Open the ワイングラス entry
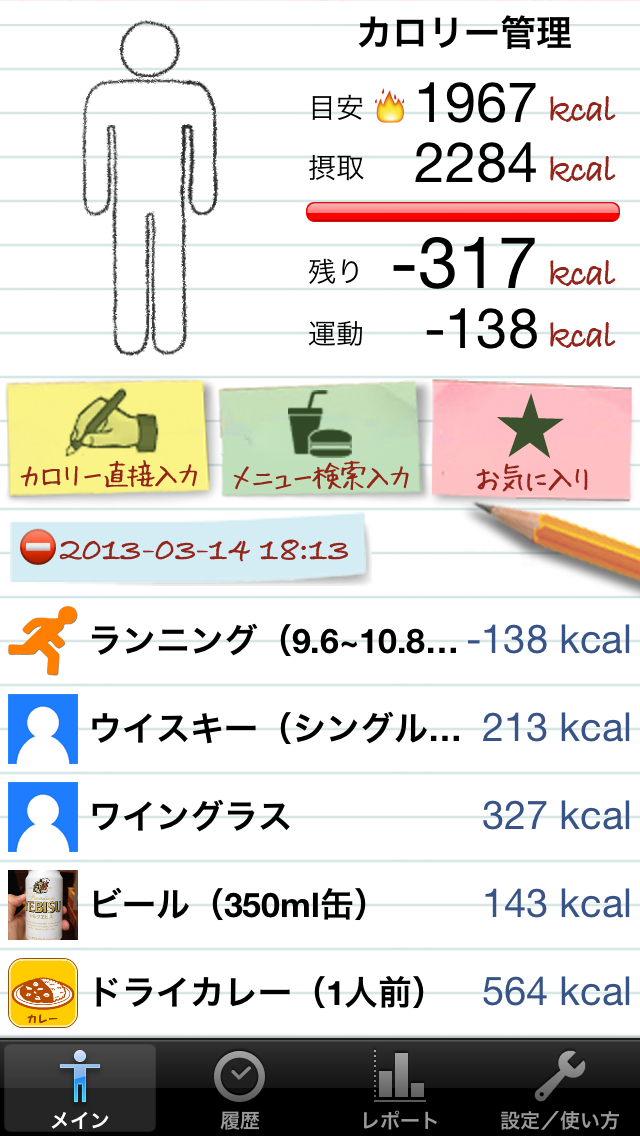The width and height of the screenshot is (640, 1136). [320, 816]
